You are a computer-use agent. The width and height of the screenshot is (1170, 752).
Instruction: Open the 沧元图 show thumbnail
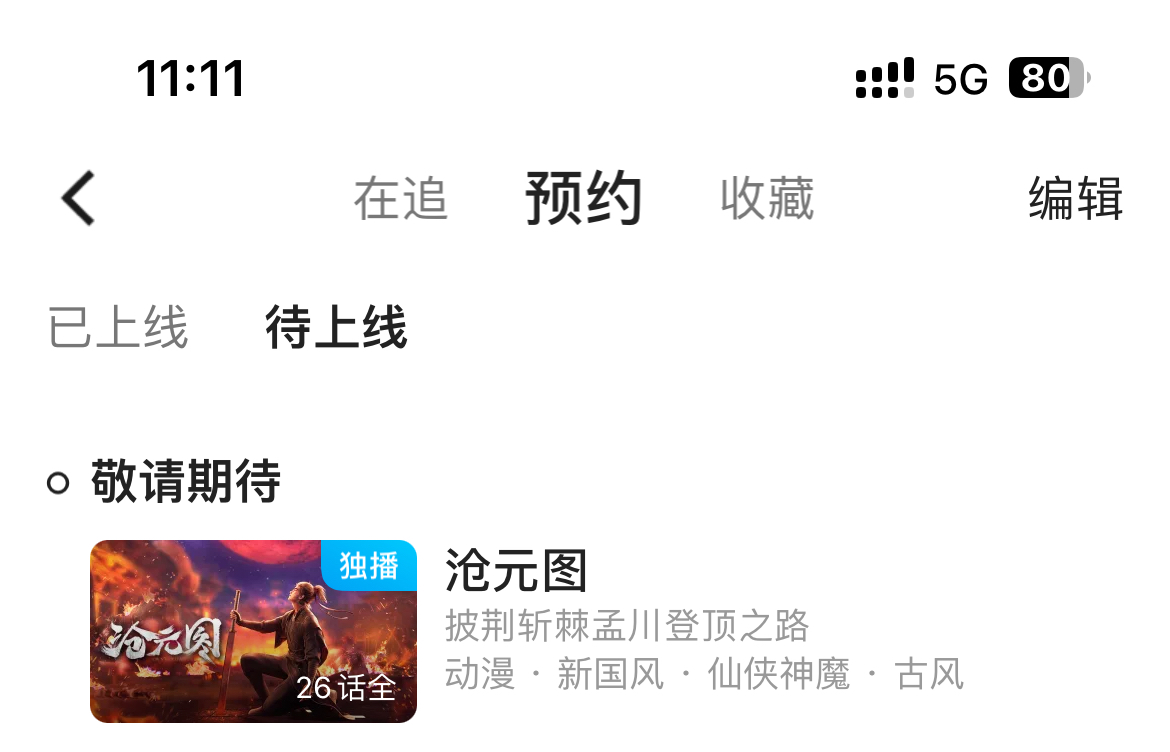click(x=253, y=631)
